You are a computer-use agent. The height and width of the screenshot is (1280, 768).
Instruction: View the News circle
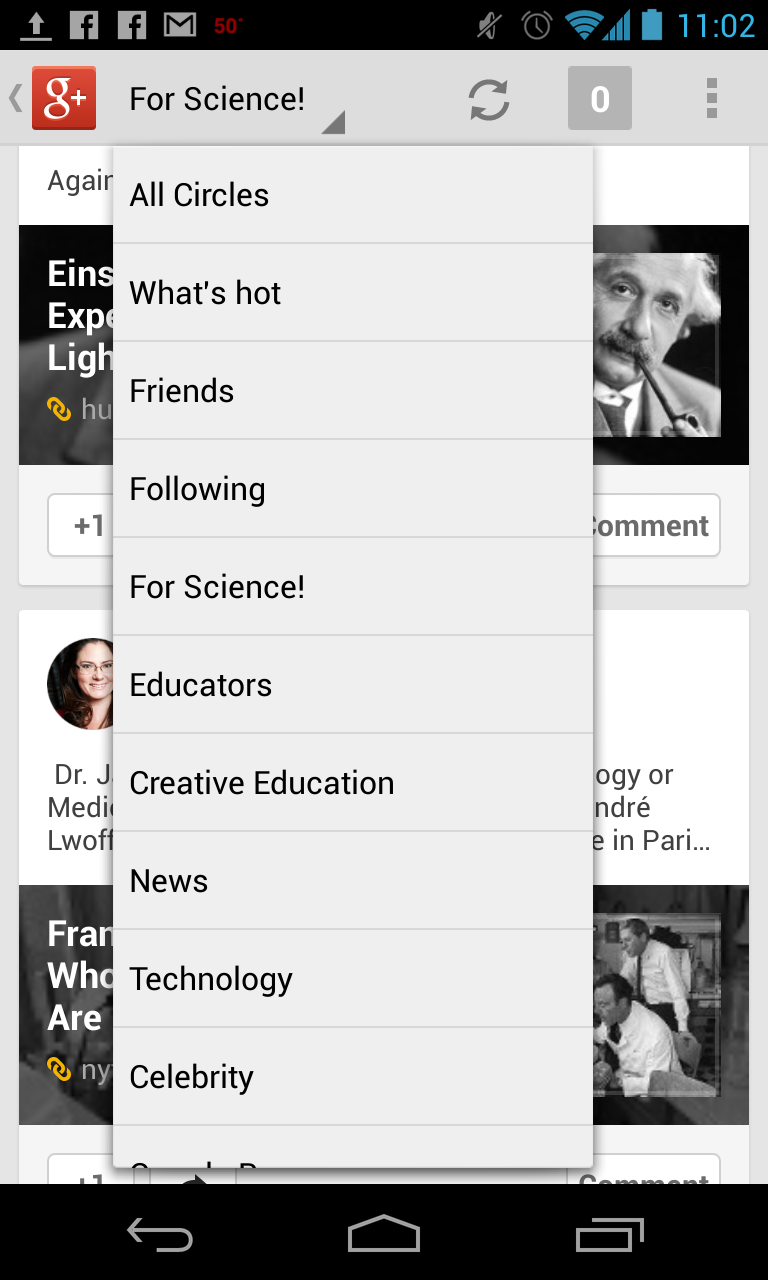[352, 881]
